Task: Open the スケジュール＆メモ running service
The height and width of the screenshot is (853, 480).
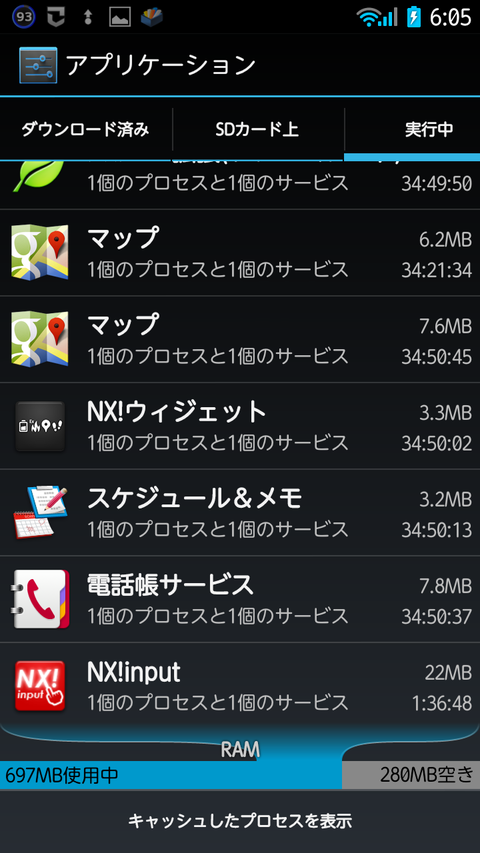Action: click(x=240, y=512)
